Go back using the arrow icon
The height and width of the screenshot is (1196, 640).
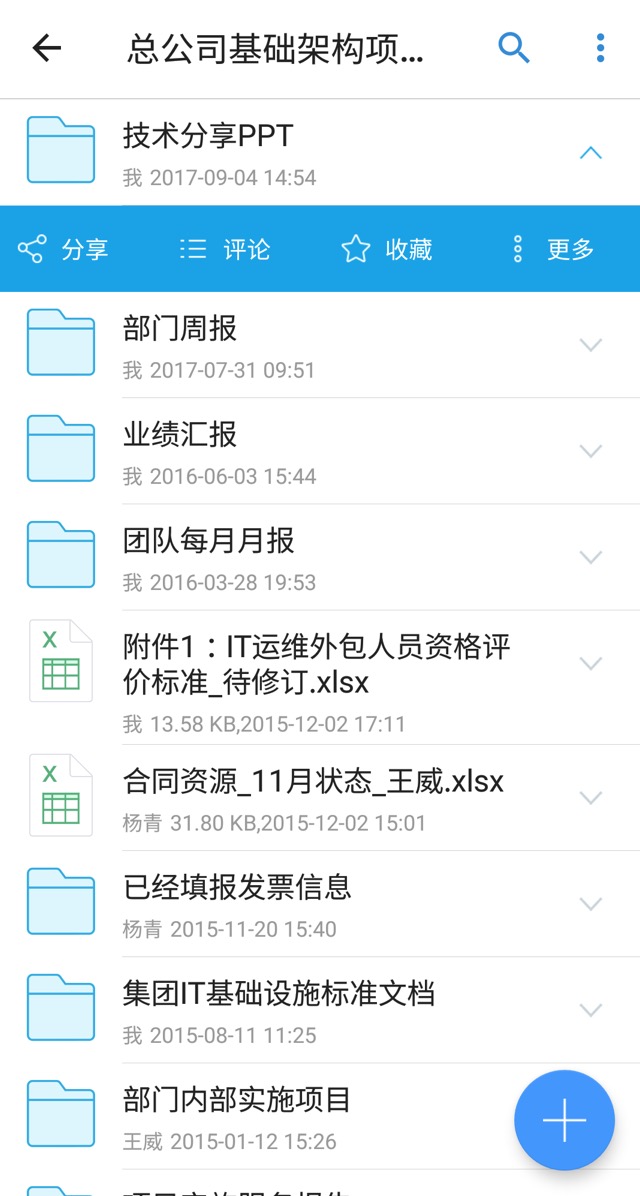47,48
